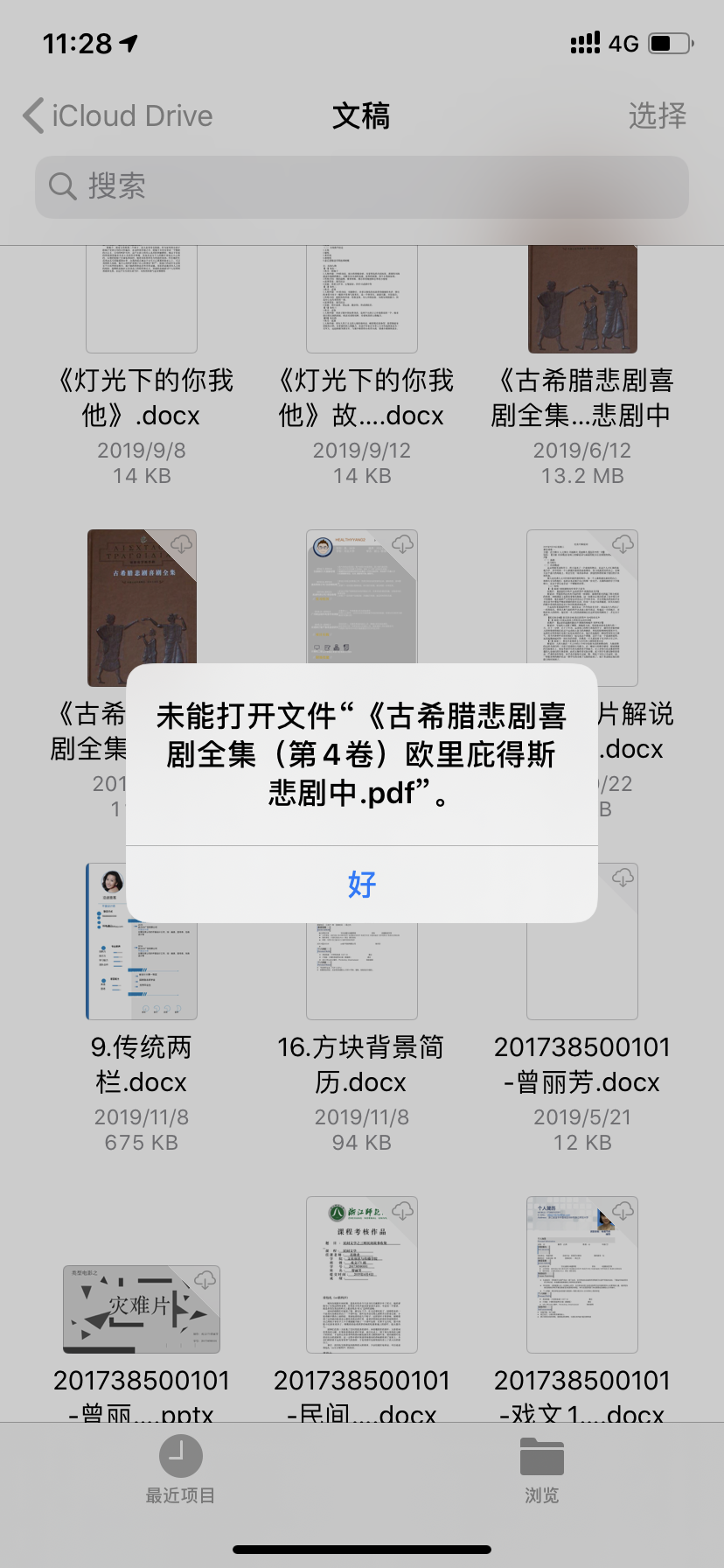Image resolution: width=724 pixels, height=1568 pixels.
Task: Open 16.方块背景简历.docx
Action: [362, 971]
